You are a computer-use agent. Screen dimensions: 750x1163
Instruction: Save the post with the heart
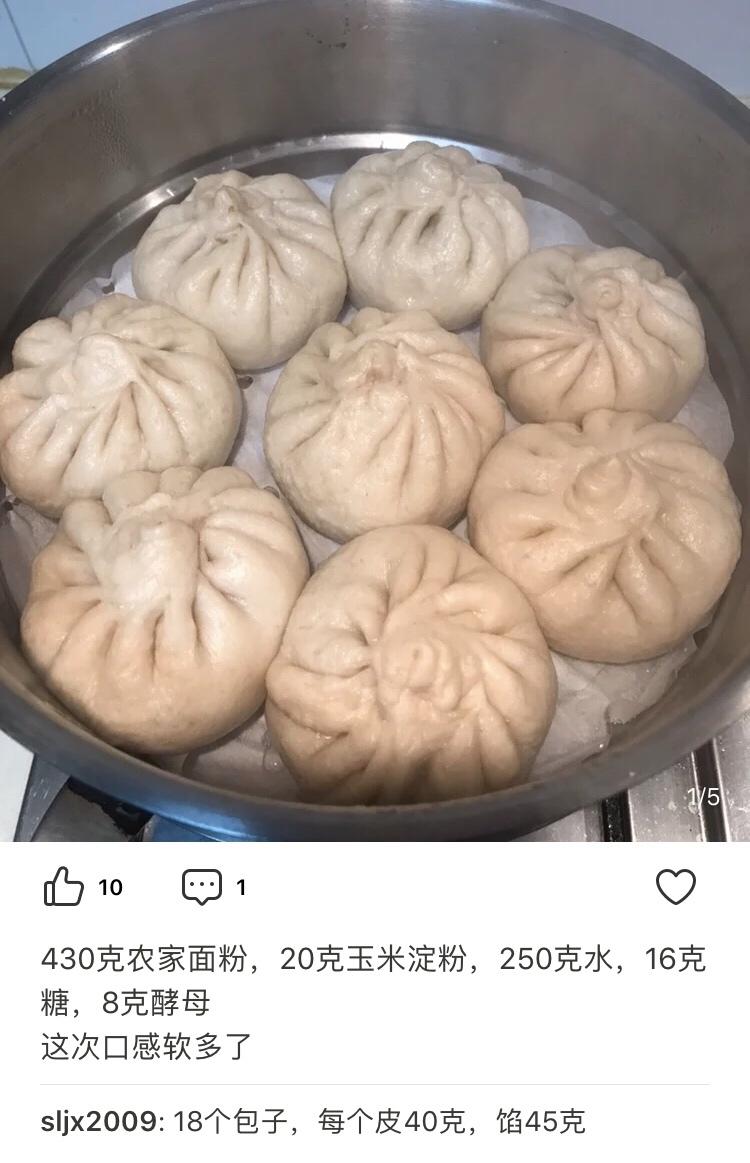(676, 886)
